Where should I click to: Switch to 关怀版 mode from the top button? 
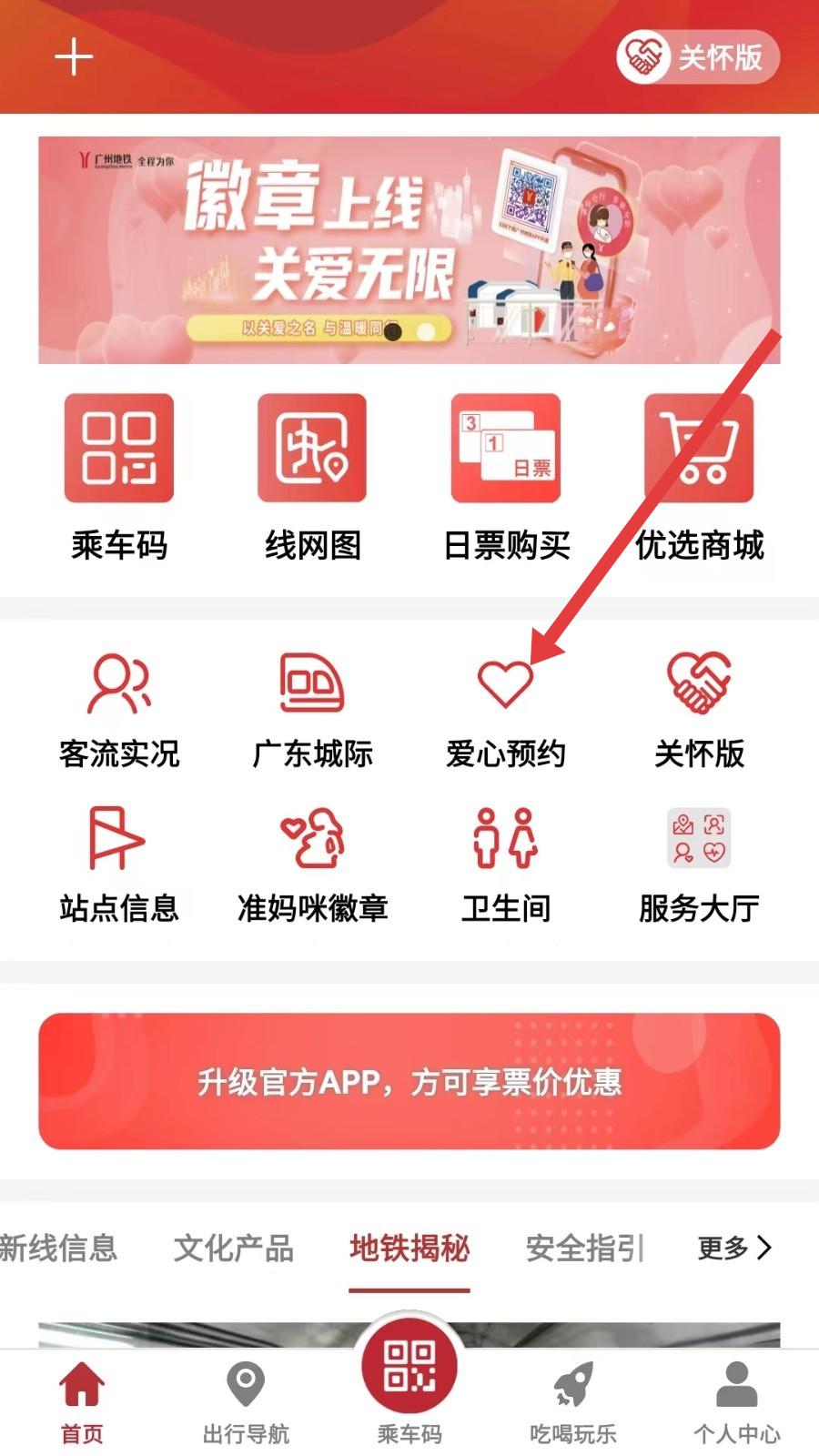(x=698, y=57)
